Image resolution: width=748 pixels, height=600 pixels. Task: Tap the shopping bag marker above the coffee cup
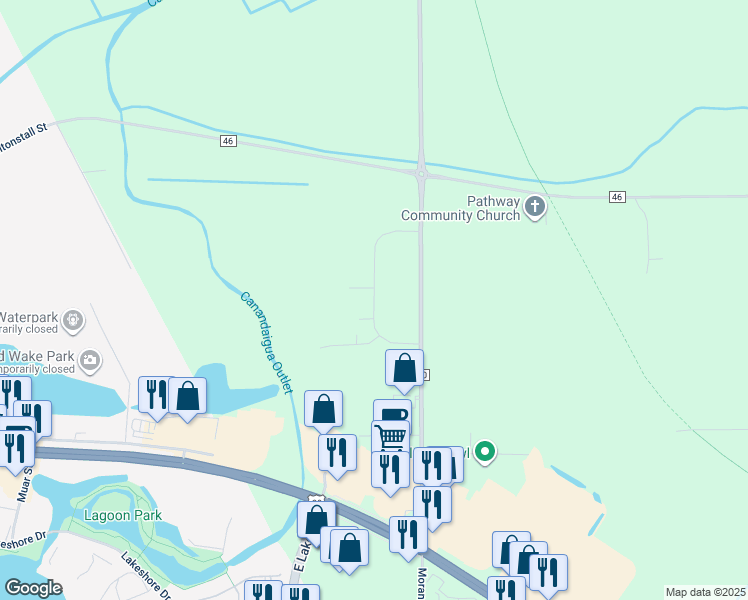pos(404,367)
